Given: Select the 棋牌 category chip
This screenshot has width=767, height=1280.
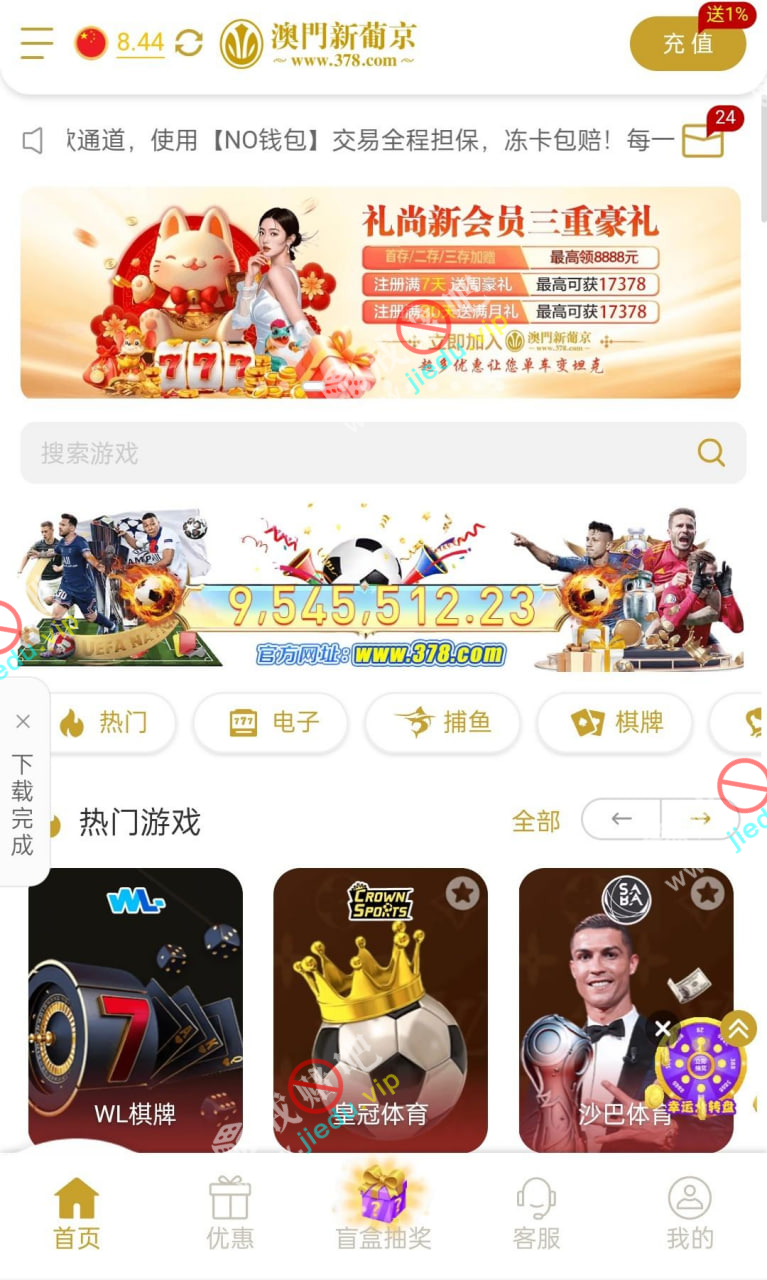Looking at the screenshot, I should pos(615,722).
